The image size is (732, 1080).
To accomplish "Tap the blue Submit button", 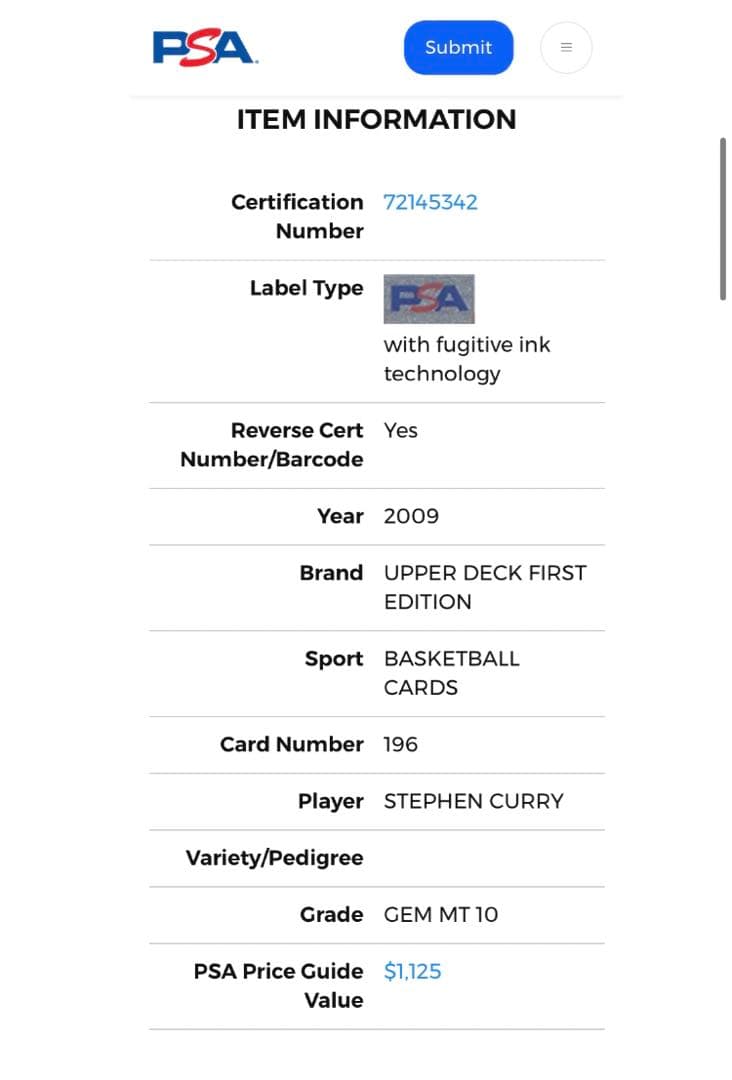I will (x=458, y=48).
